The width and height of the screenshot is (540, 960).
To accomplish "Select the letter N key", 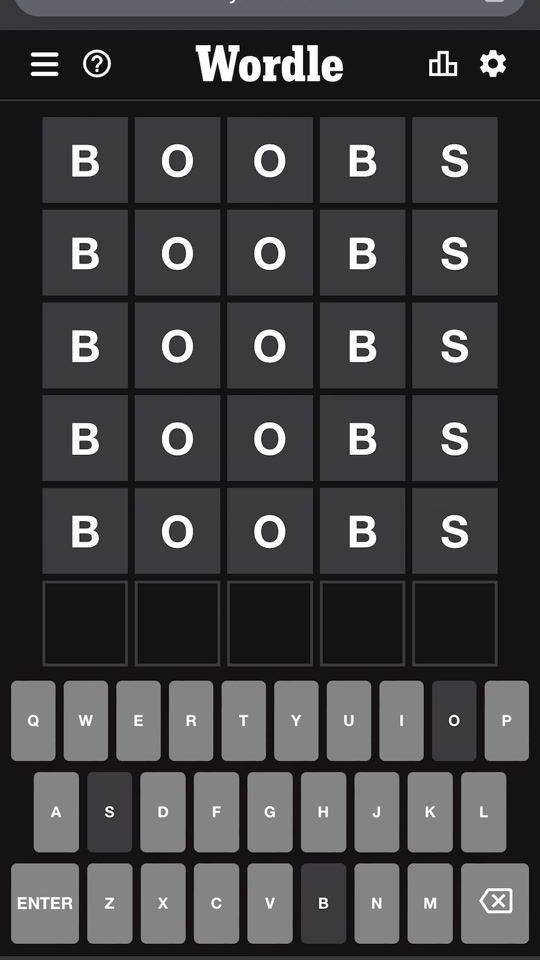I will [x=377, y=903].
